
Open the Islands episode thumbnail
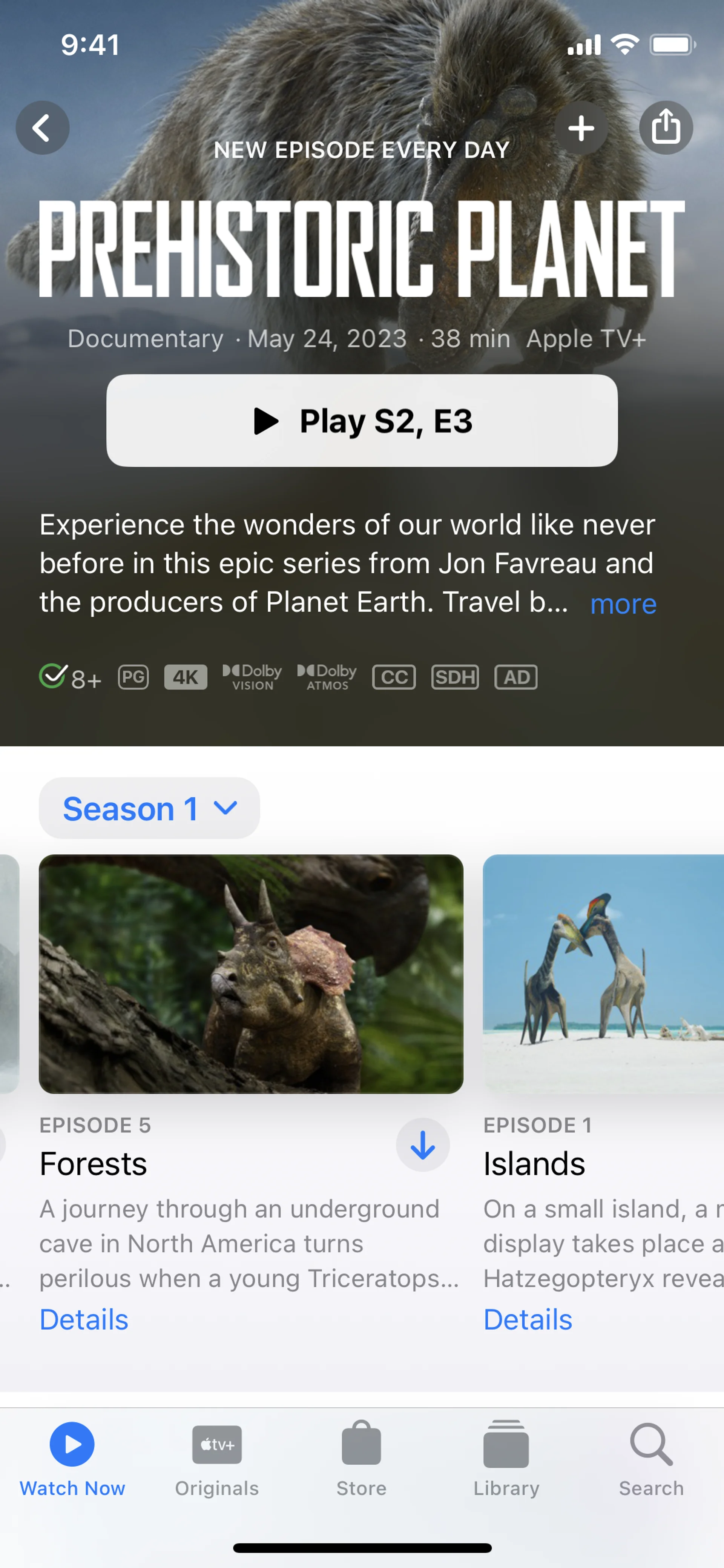(x=602, y=975)
